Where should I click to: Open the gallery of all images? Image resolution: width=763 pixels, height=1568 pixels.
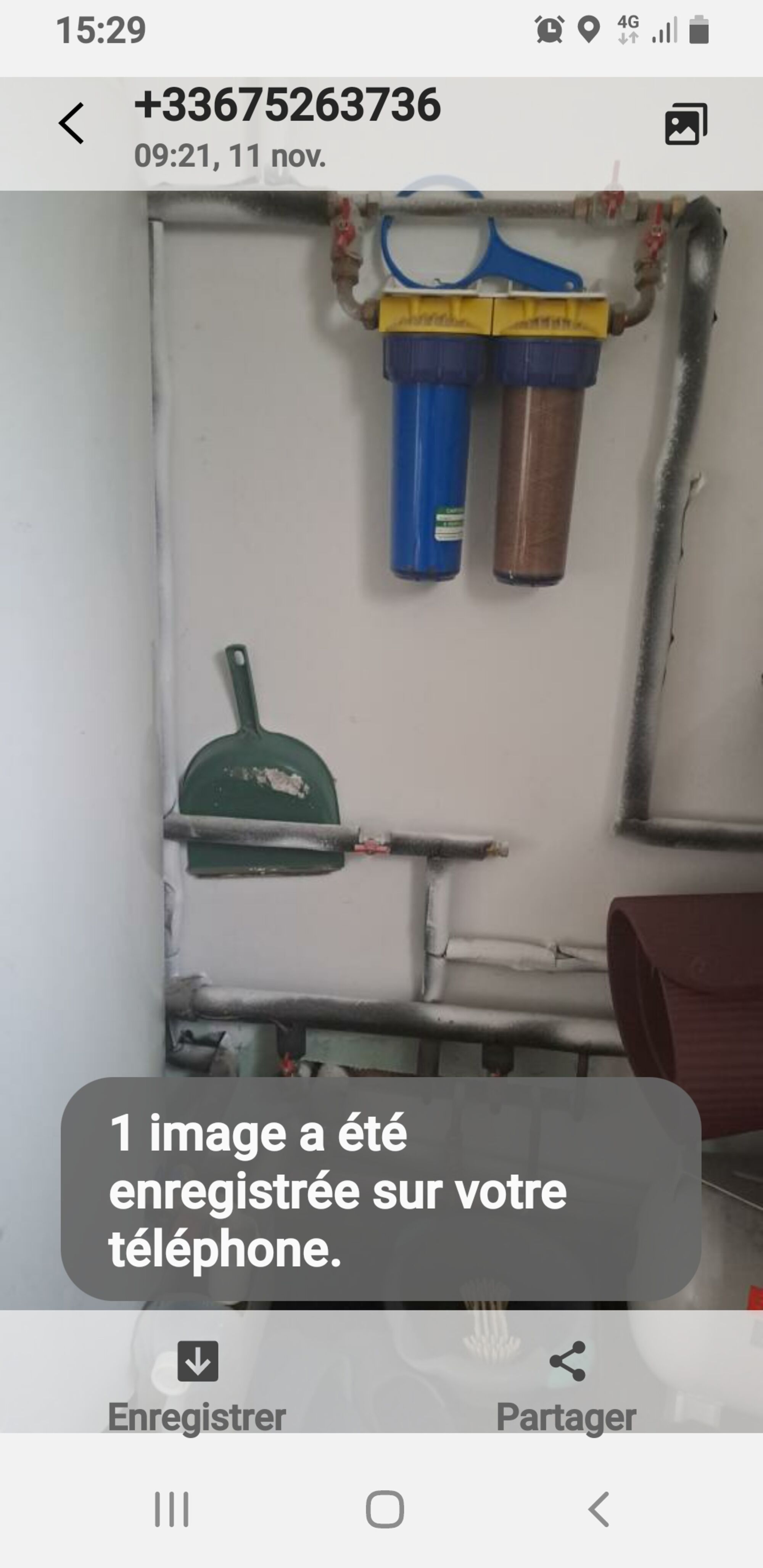[686, 124]
